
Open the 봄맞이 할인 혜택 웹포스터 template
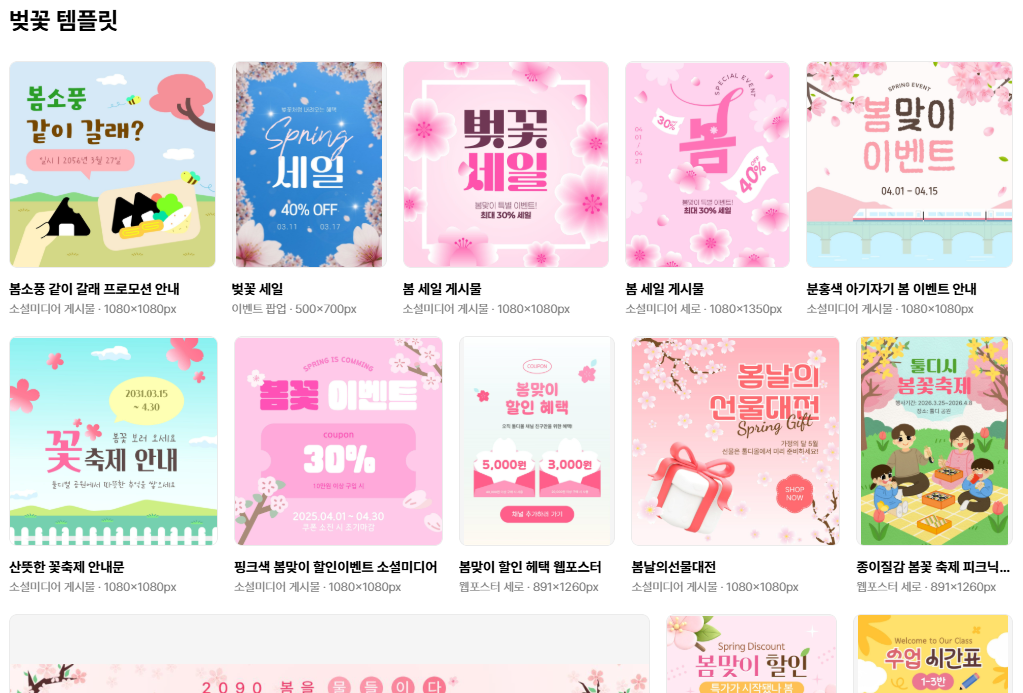(x=536, y=441)
